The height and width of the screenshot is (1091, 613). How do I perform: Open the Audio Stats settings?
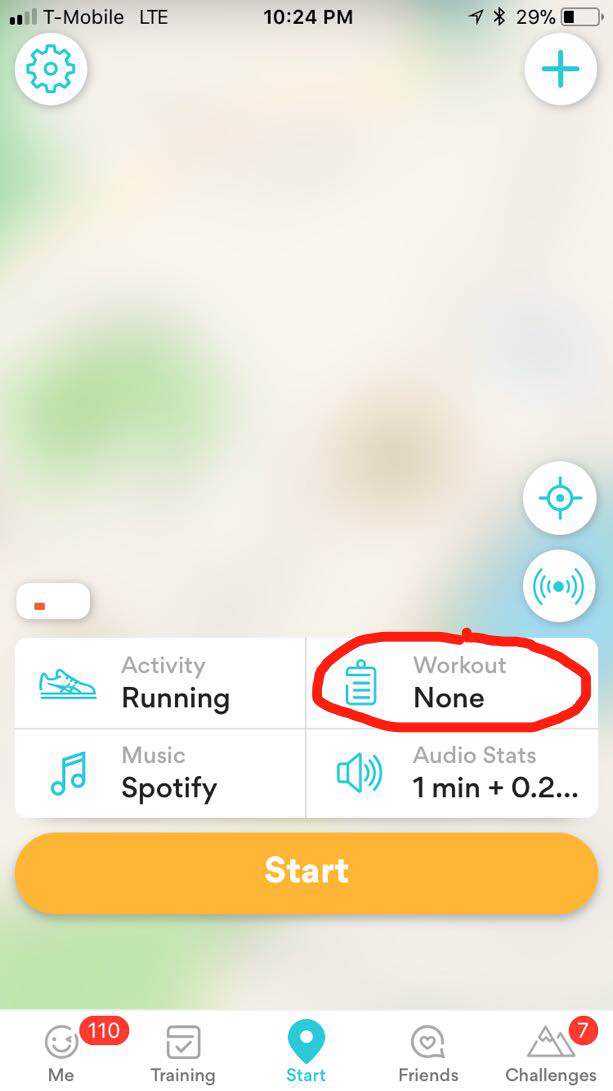(452, 773)
